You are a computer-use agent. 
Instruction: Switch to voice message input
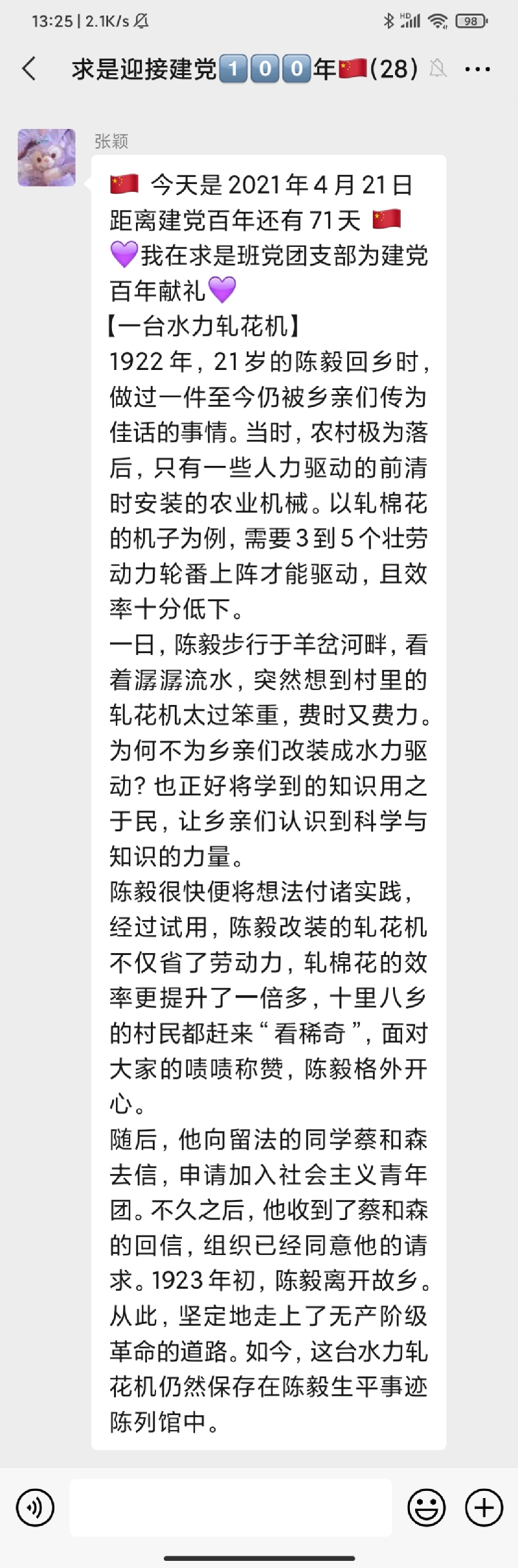pos(35,1507)
